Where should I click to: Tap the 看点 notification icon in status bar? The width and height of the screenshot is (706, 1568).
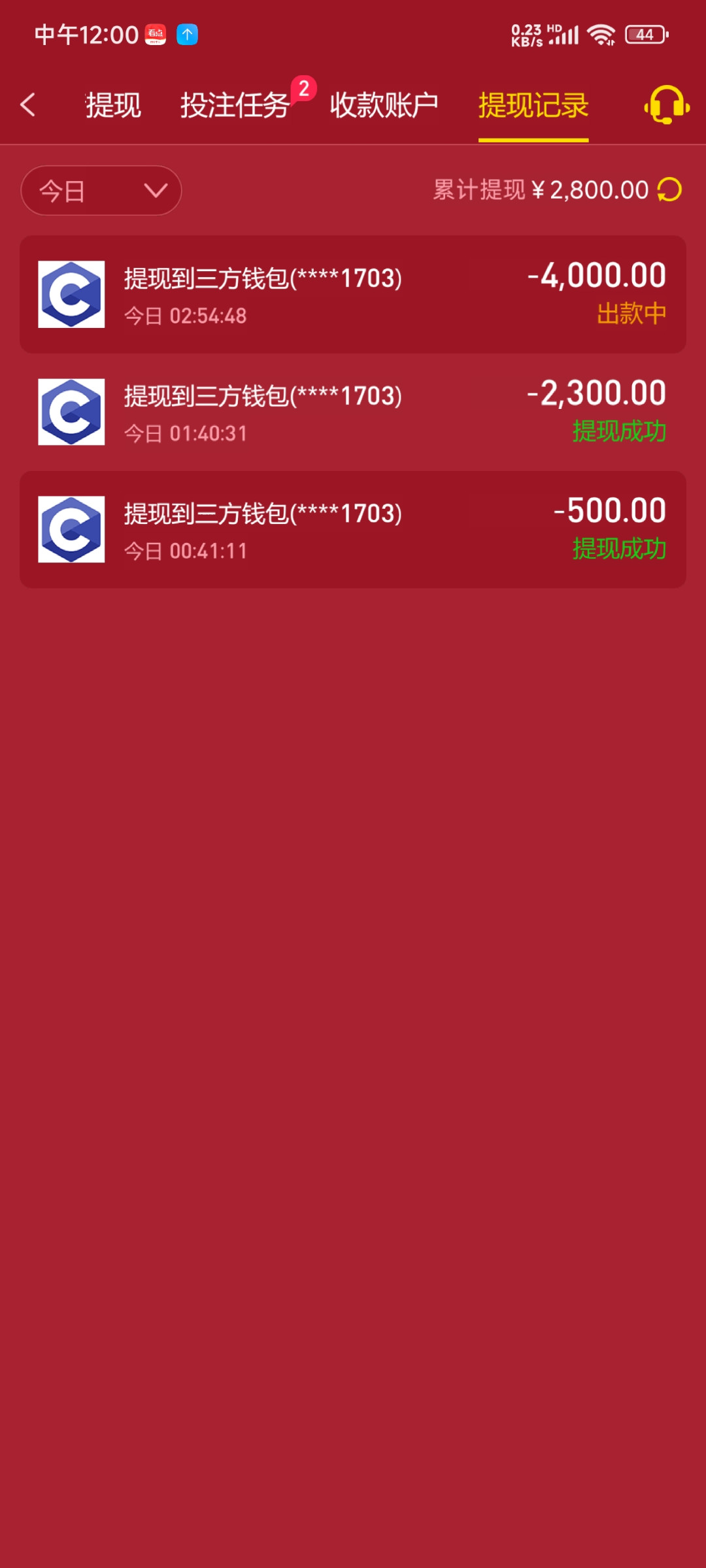(x=156, y=33)
